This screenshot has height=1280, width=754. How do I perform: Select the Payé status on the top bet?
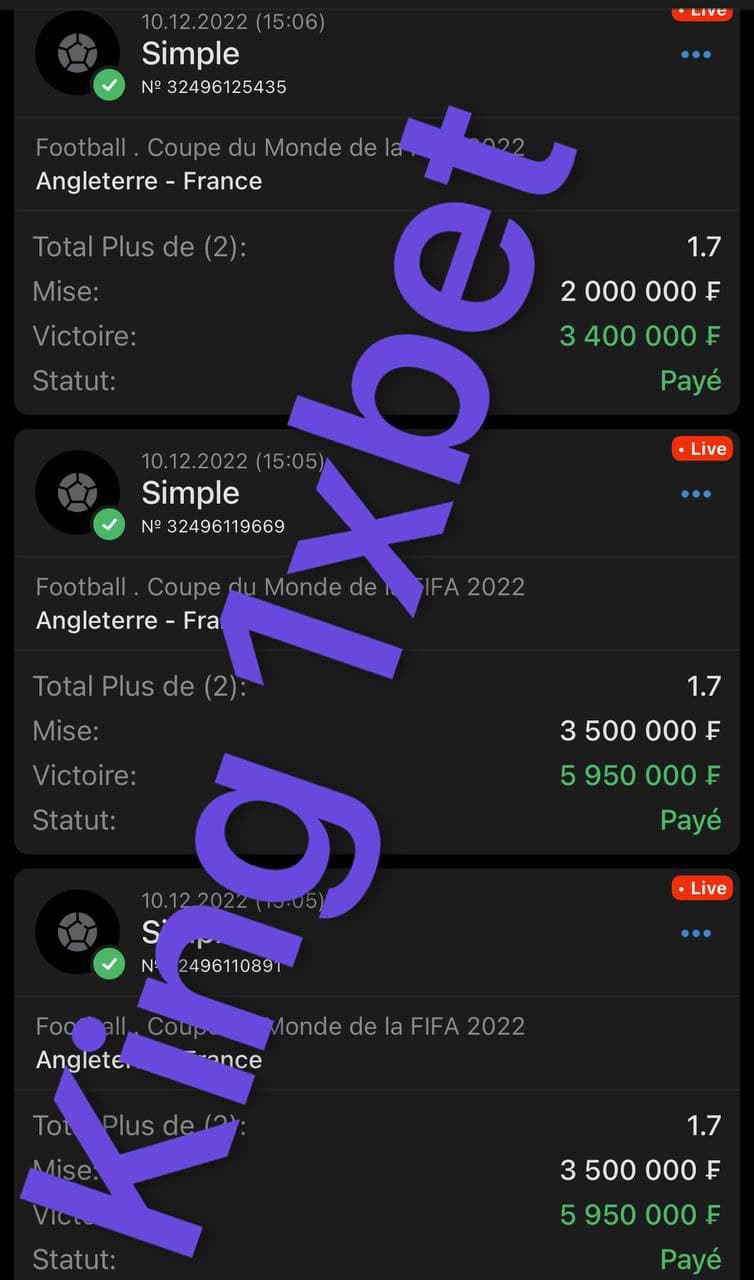[x=690, y=380]
